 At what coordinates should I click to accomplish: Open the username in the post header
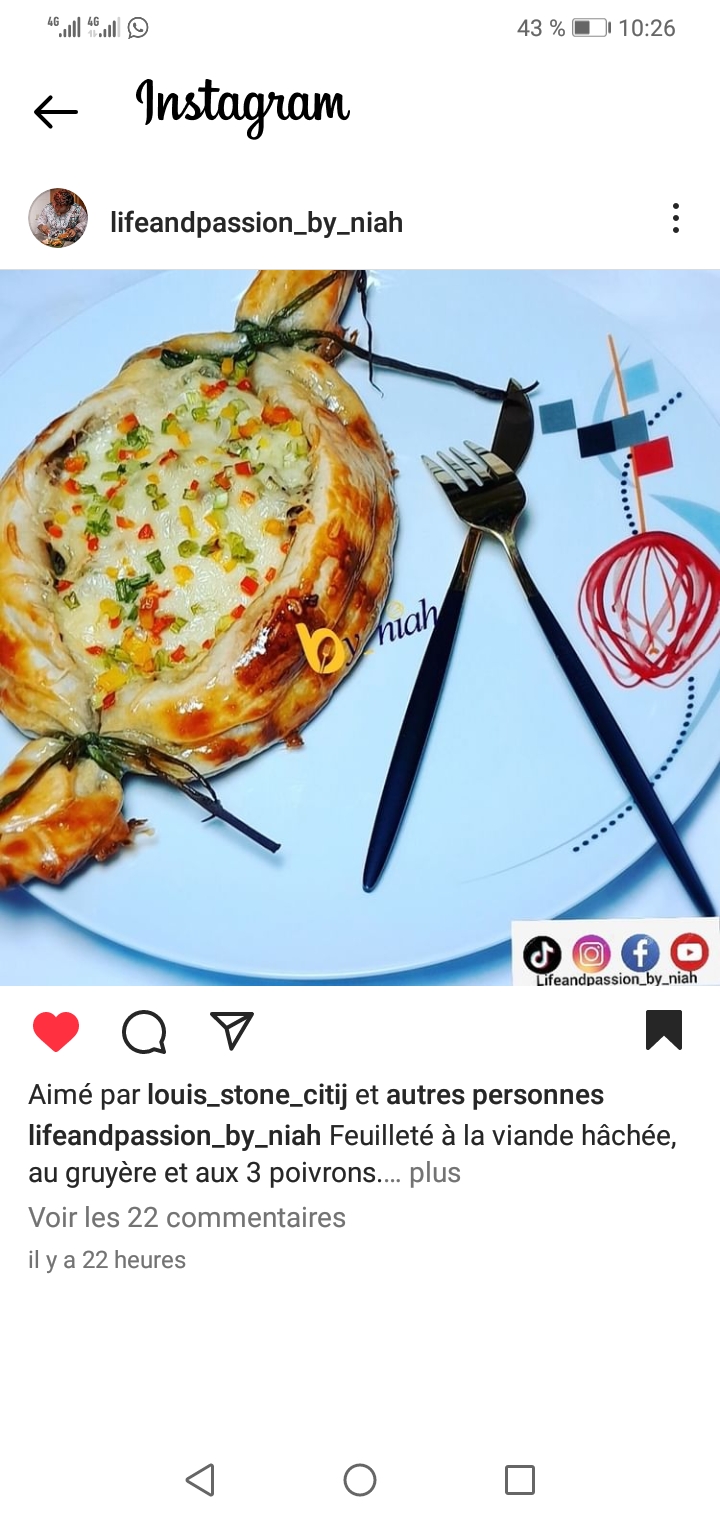(x=256, y=222)
